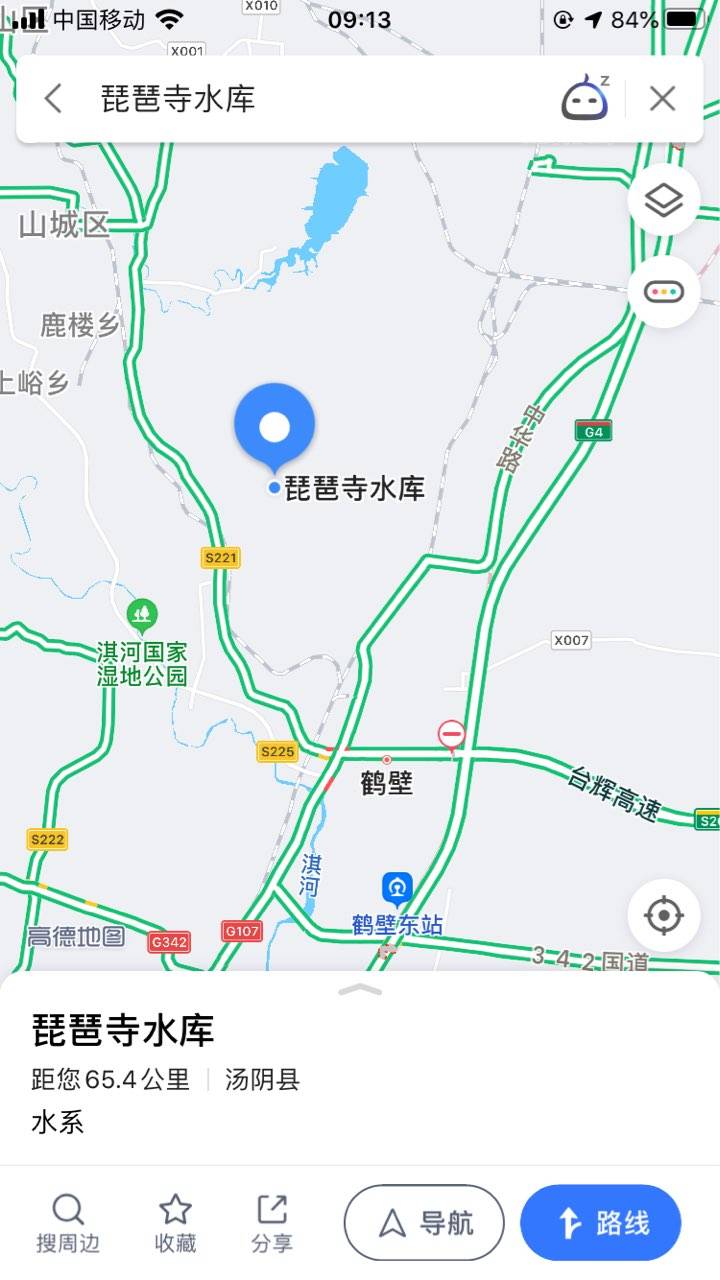Screen dimensions: 720x1280
Task: Recenter map on my current location
Action: 663,915
